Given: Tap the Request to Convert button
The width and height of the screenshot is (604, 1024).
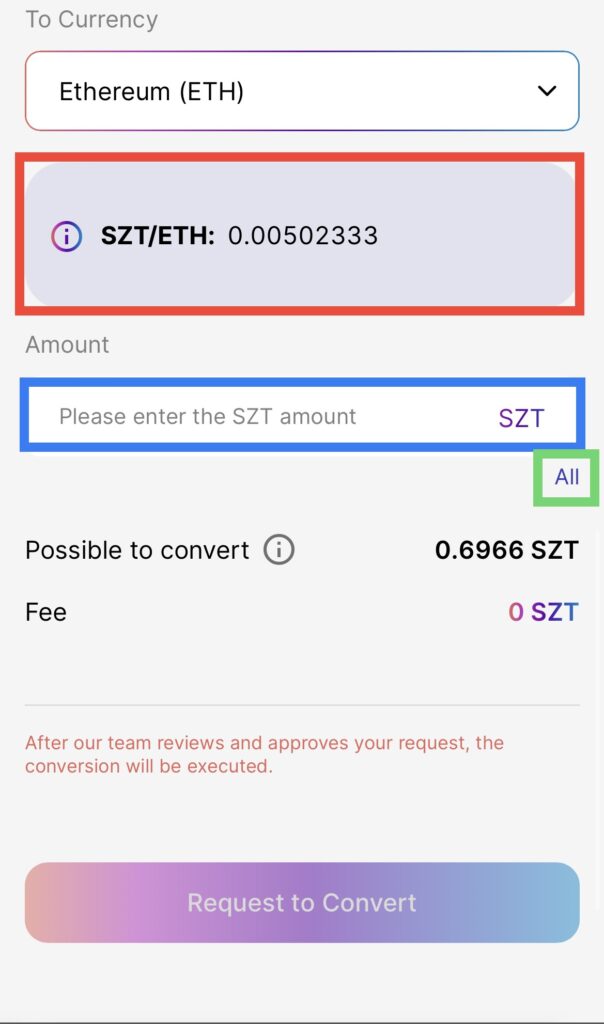Looking at the screenshot, I should pyautogui.click(x=301, y=903).
